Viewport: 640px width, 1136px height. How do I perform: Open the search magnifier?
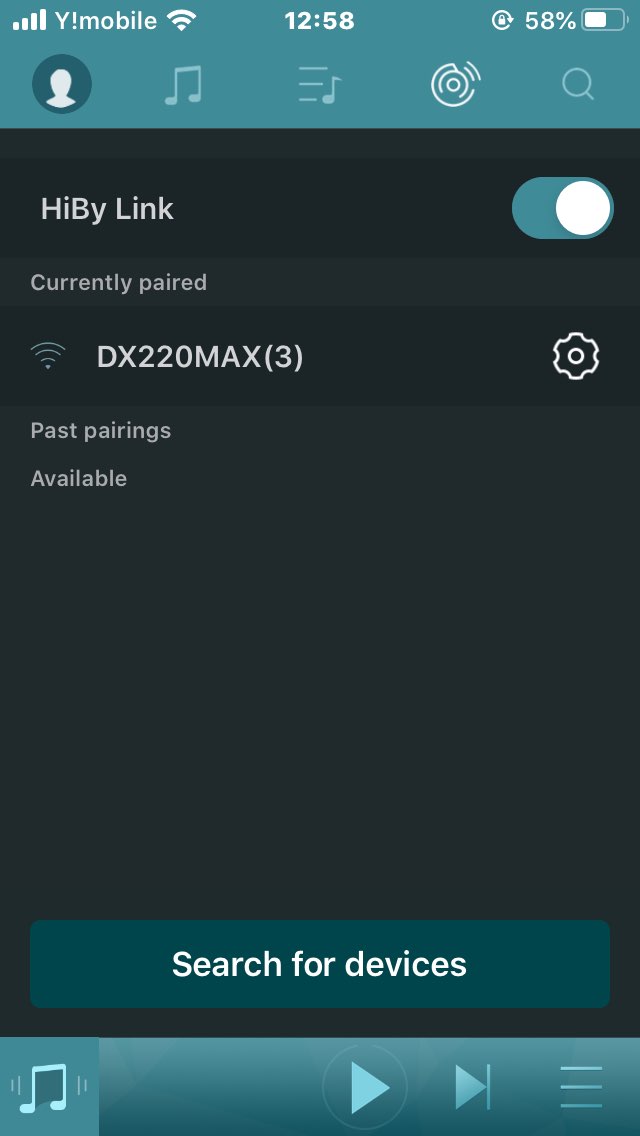click(x=578, y=84)
